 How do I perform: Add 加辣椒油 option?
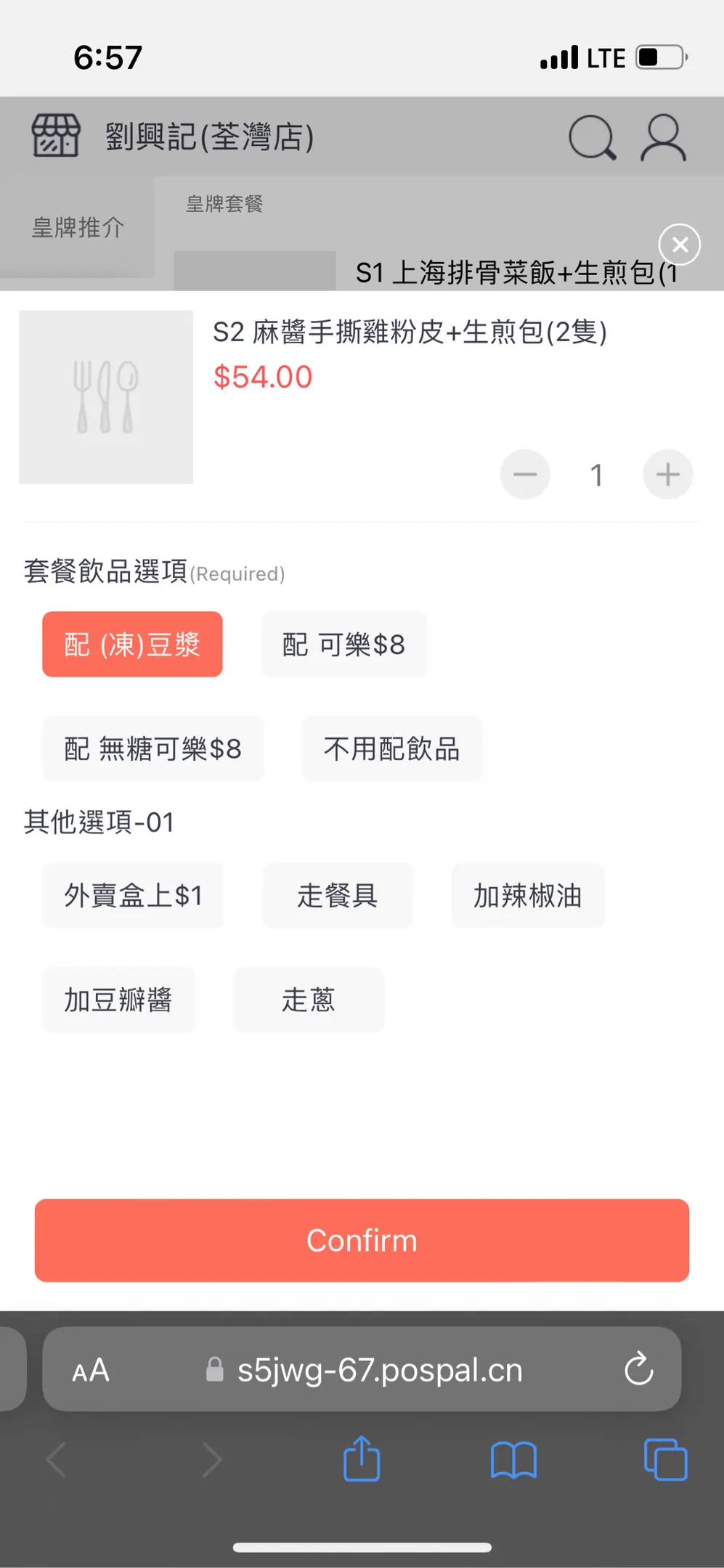[x=528, y=895]
